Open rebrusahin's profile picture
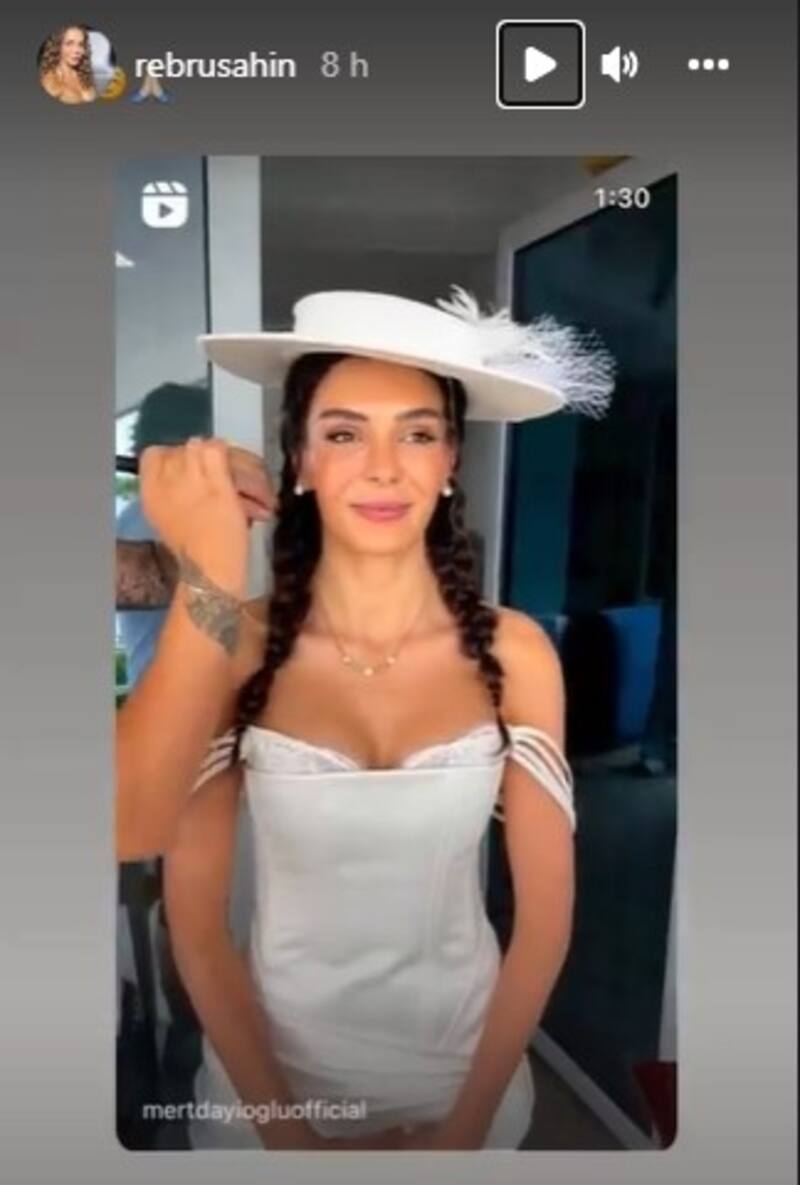This screenshot has height=1185, width=800. tap(73, 65)
